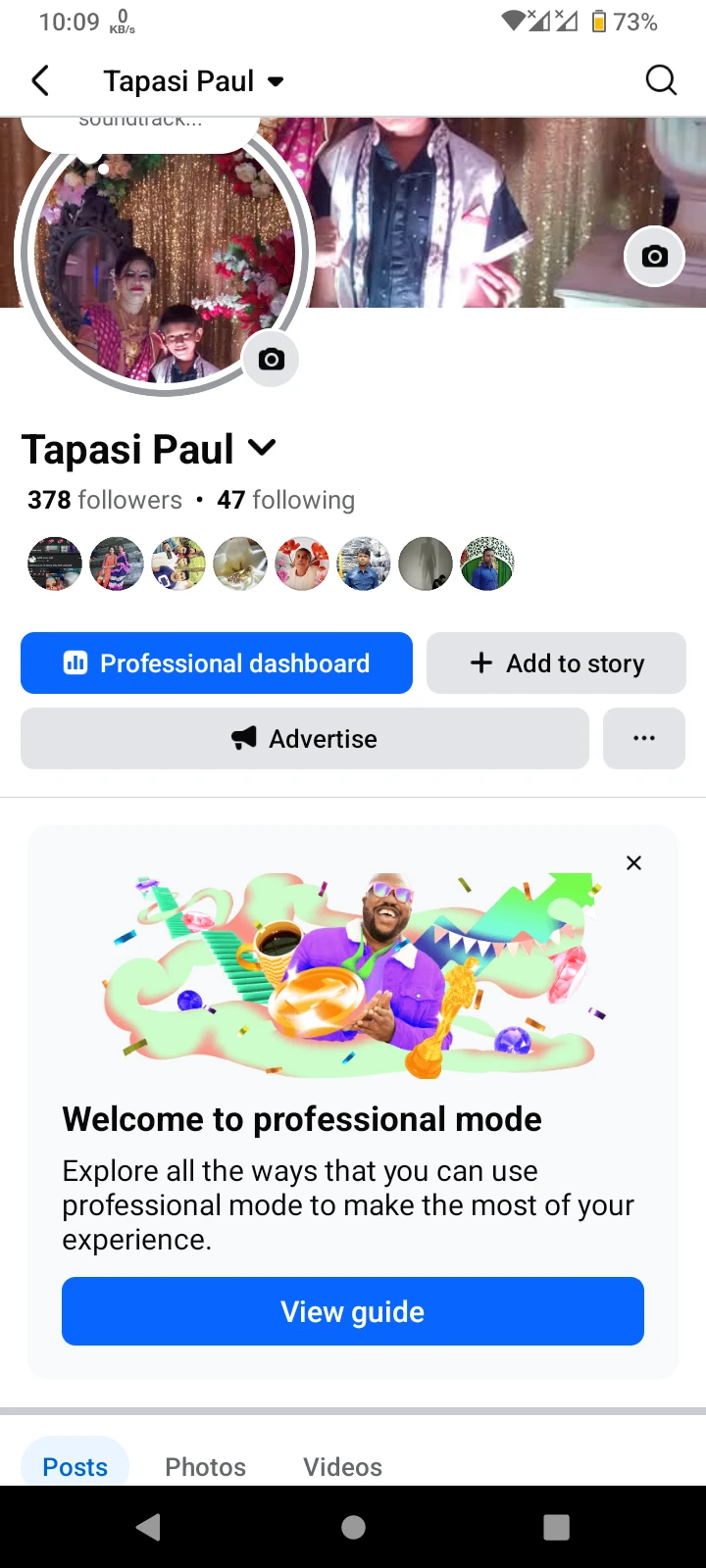Select the Posts tab
Screen dimensions: 706x1568
pyautogui.click(x=76, y=1466)
